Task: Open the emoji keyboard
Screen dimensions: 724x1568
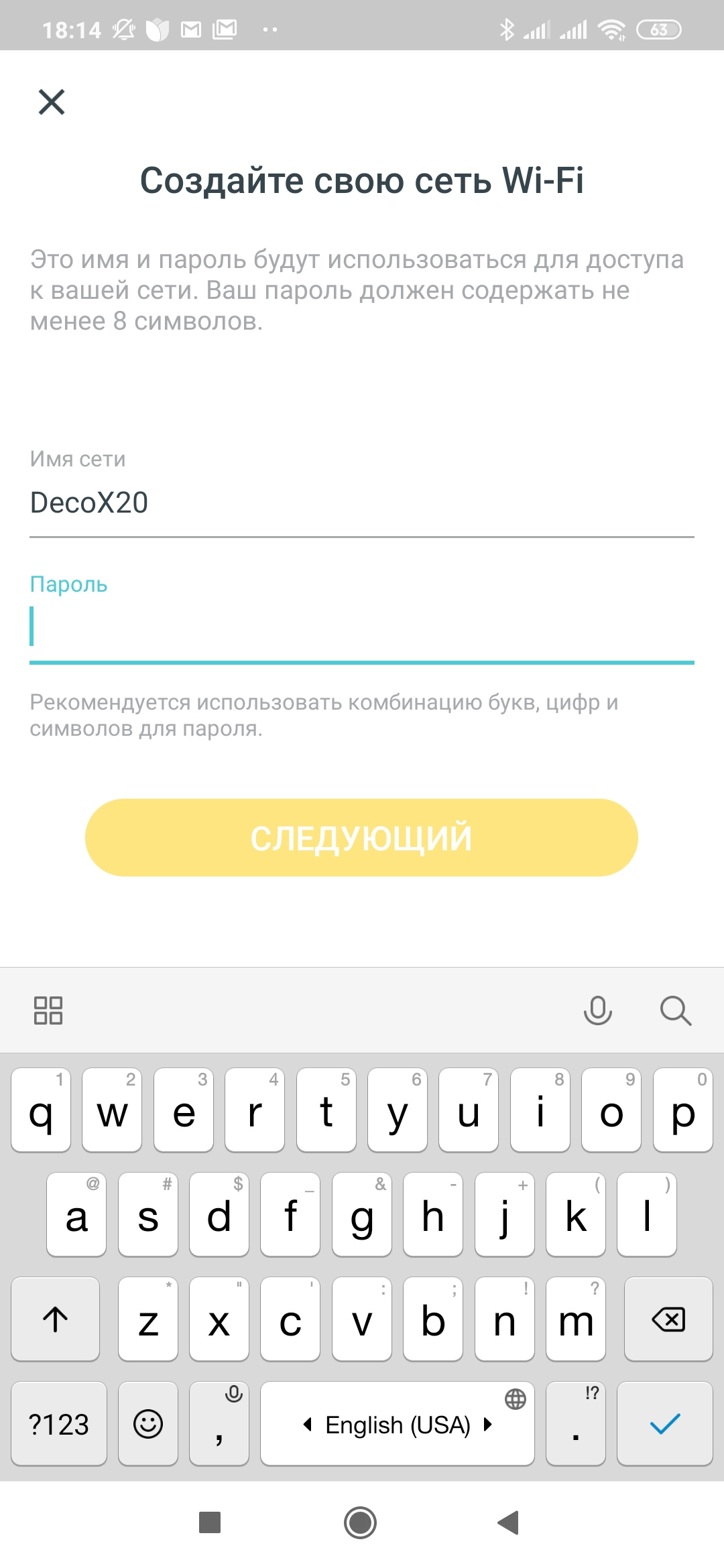Action: pos(148,1423)
